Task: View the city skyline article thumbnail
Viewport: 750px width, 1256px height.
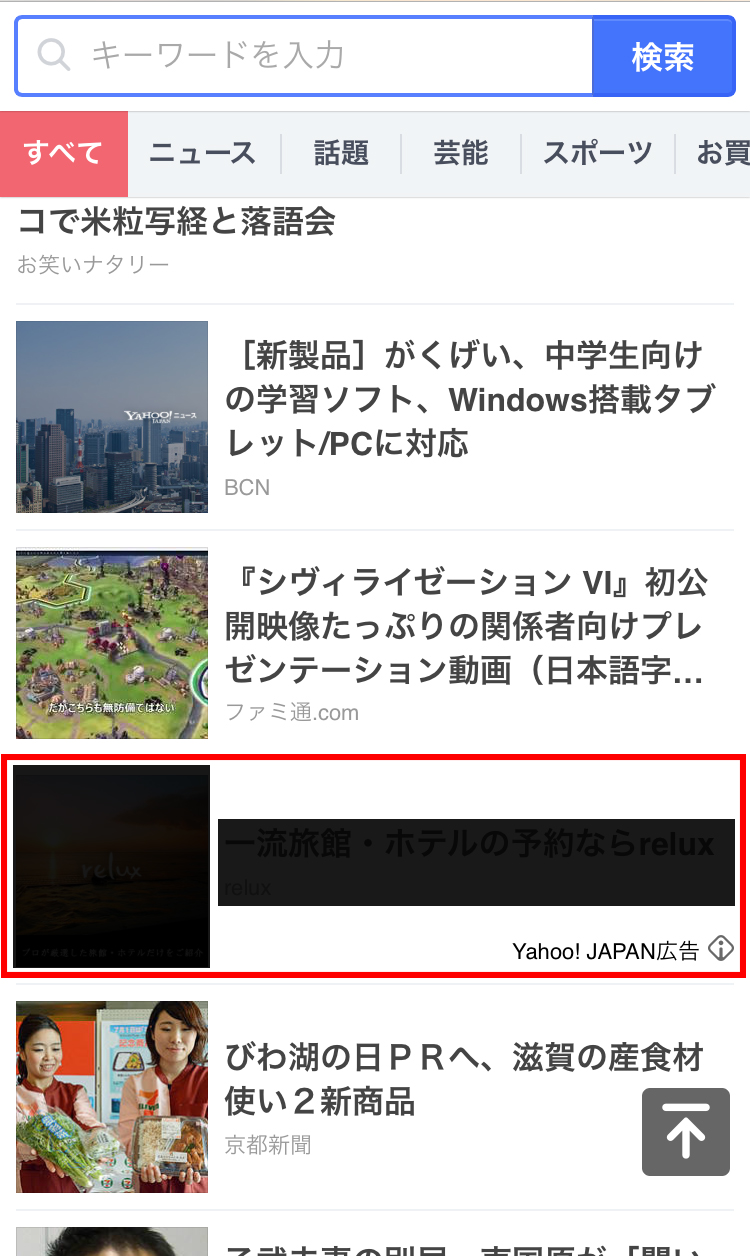Action: (x=111, y=417)
